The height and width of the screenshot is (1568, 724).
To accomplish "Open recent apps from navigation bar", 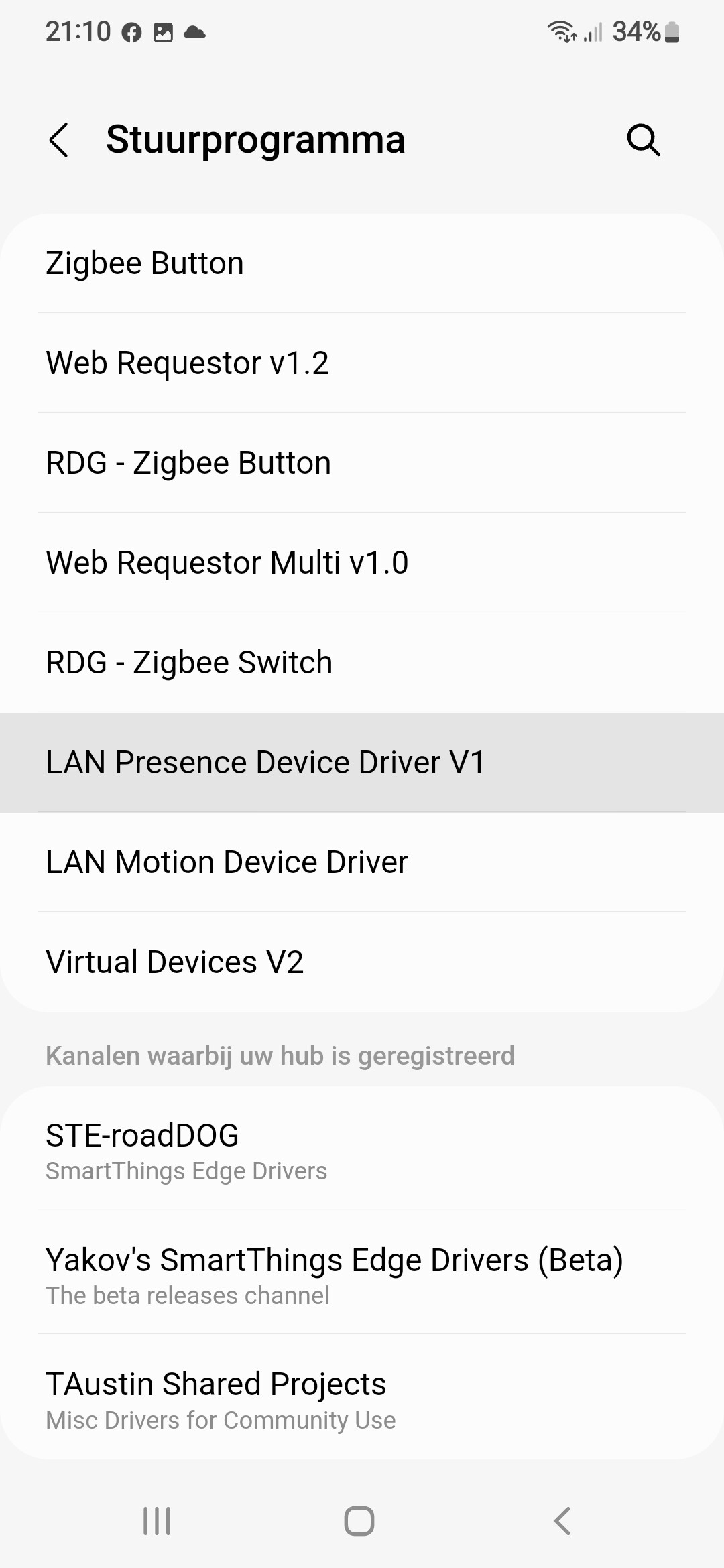I will point(157,1521).
